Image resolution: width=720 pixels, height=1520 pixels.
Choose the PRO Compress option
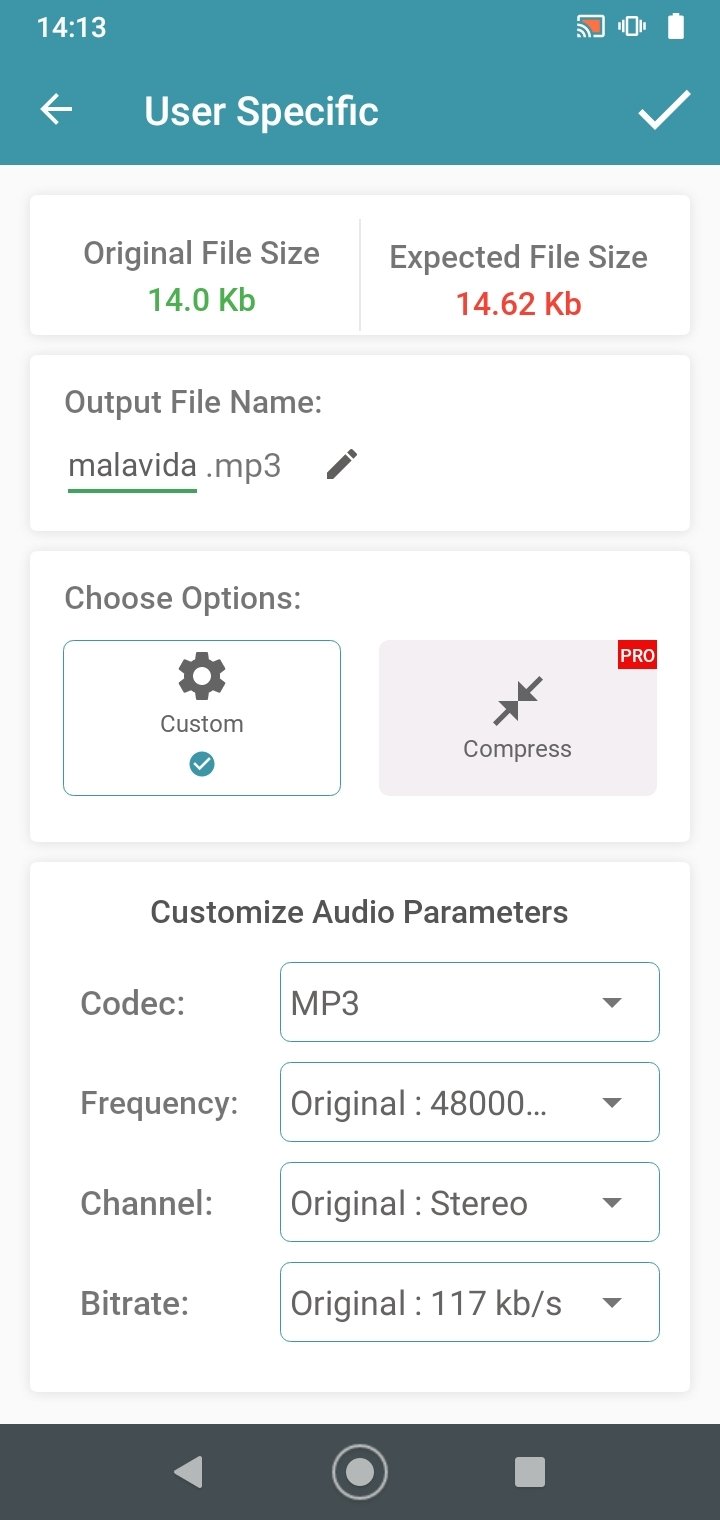point(518,718)
